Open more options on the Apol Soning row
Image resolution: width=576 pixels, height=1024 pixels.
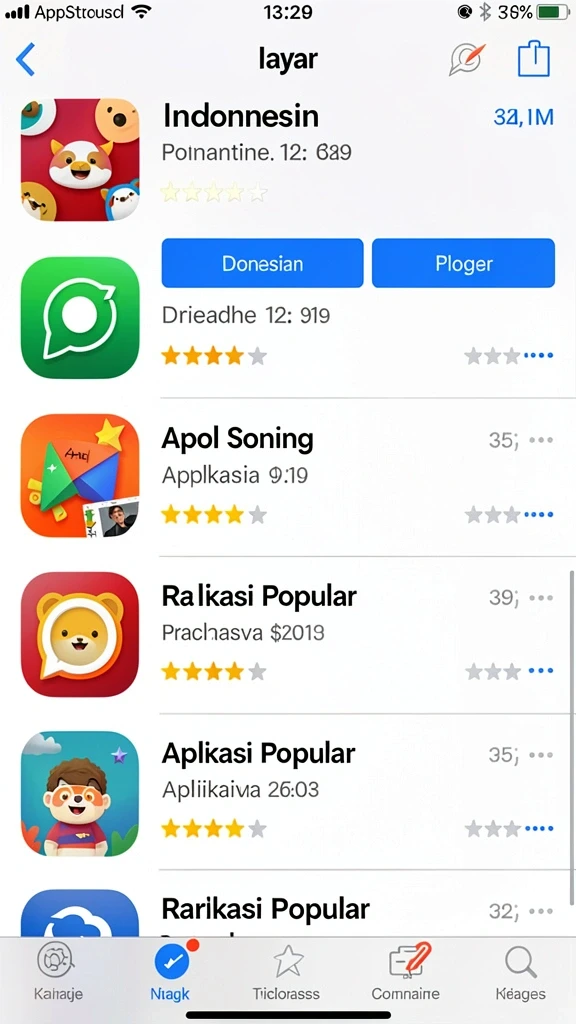tap(541, 440)
